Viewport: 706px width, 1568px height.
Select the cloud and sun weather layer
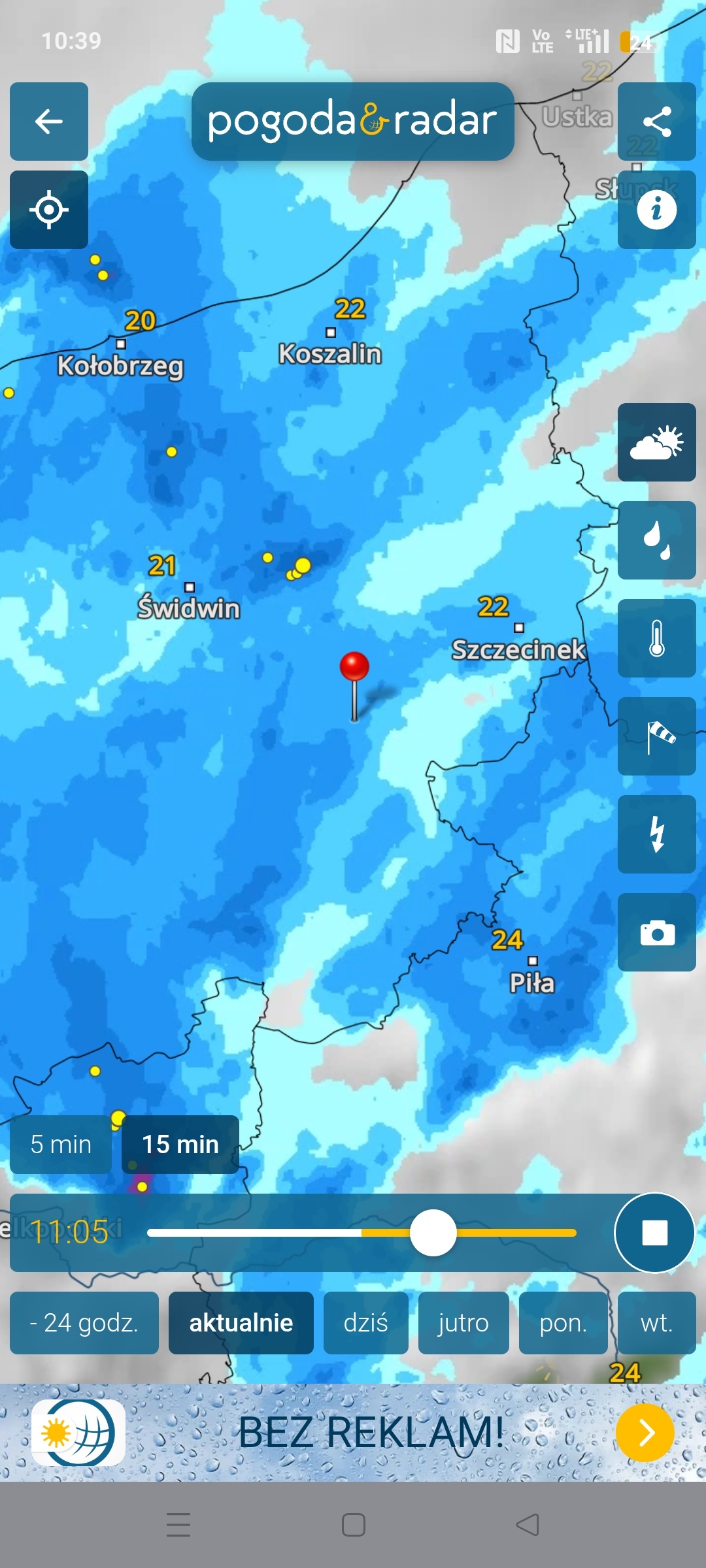click(x=657, y=442)
